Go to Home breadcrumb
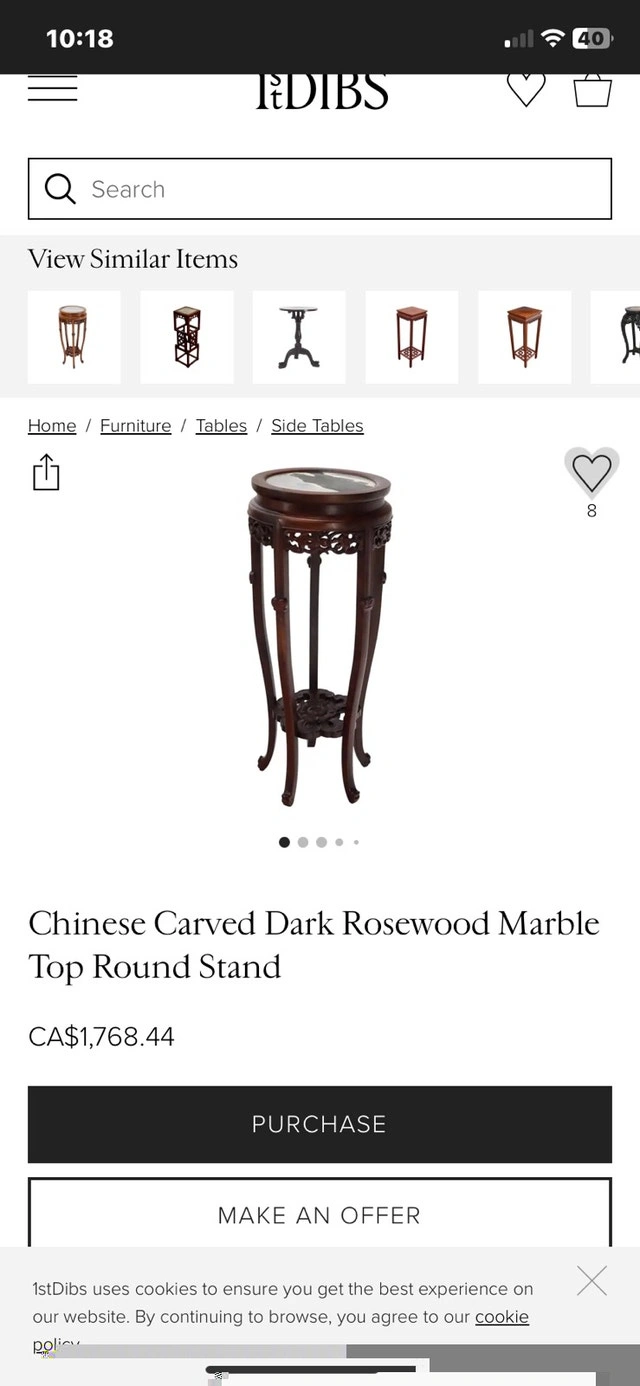640x1386 pixels. coord(52,426)
